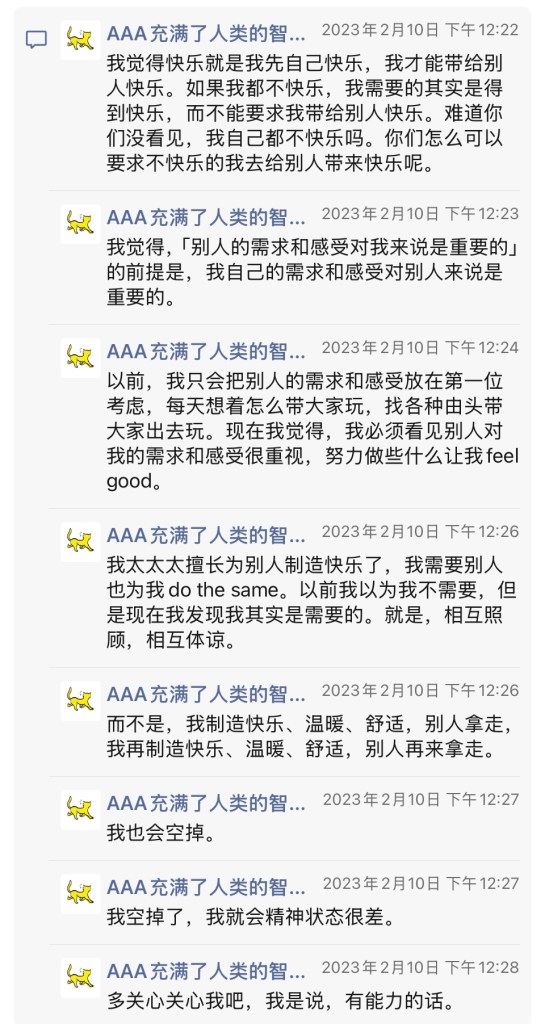Tap sender name above the message starting 而不是
545x1024 pixels.
(x=206, y=694)
